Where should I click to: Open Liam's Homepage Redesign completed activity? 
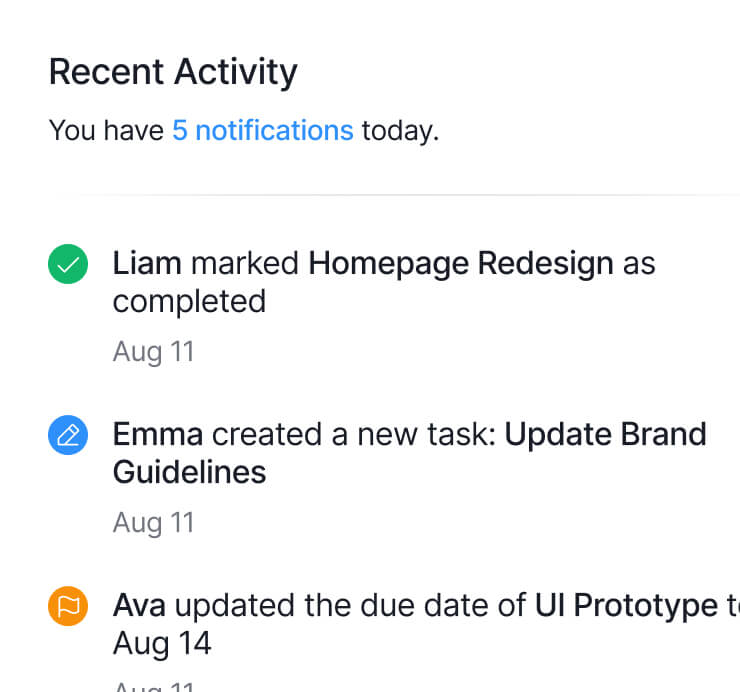point(383,282)
